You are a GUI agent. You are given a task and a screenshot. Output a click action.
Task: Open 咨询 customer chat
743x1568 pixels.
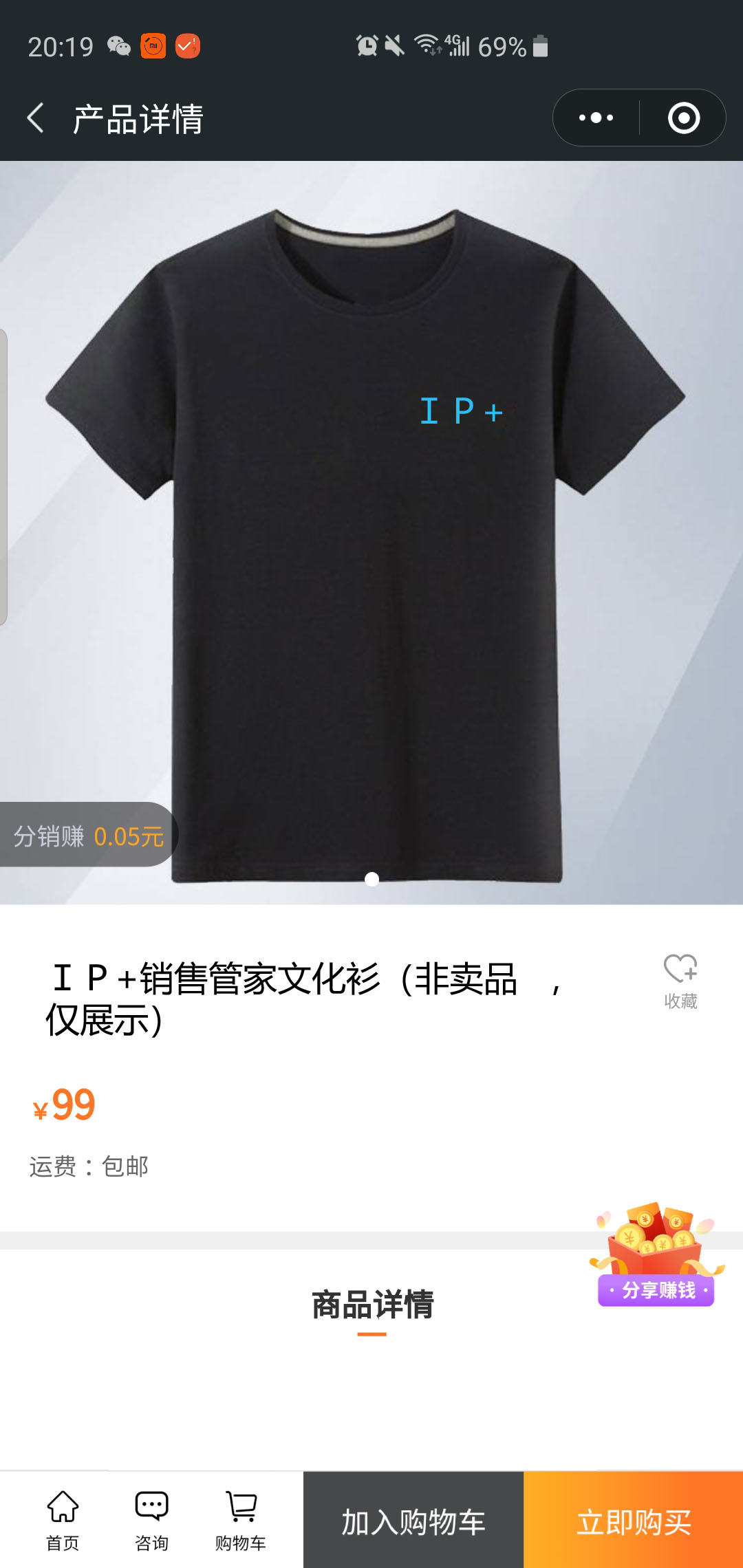[x=151, y=1520]
